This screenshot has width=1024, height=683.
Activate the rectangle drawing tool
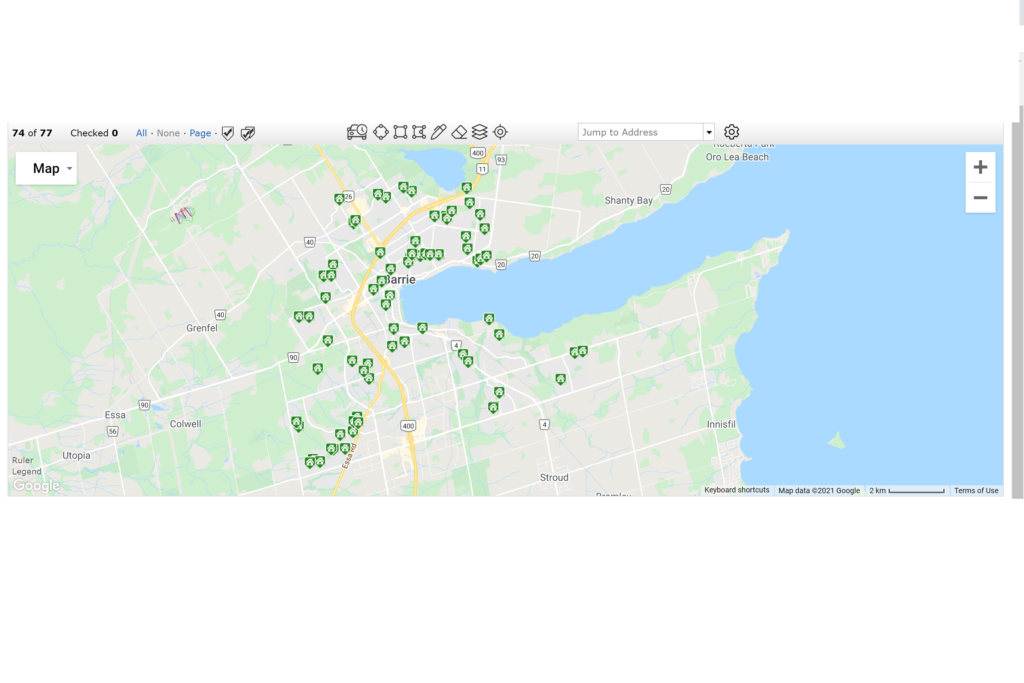pos(400,132)
